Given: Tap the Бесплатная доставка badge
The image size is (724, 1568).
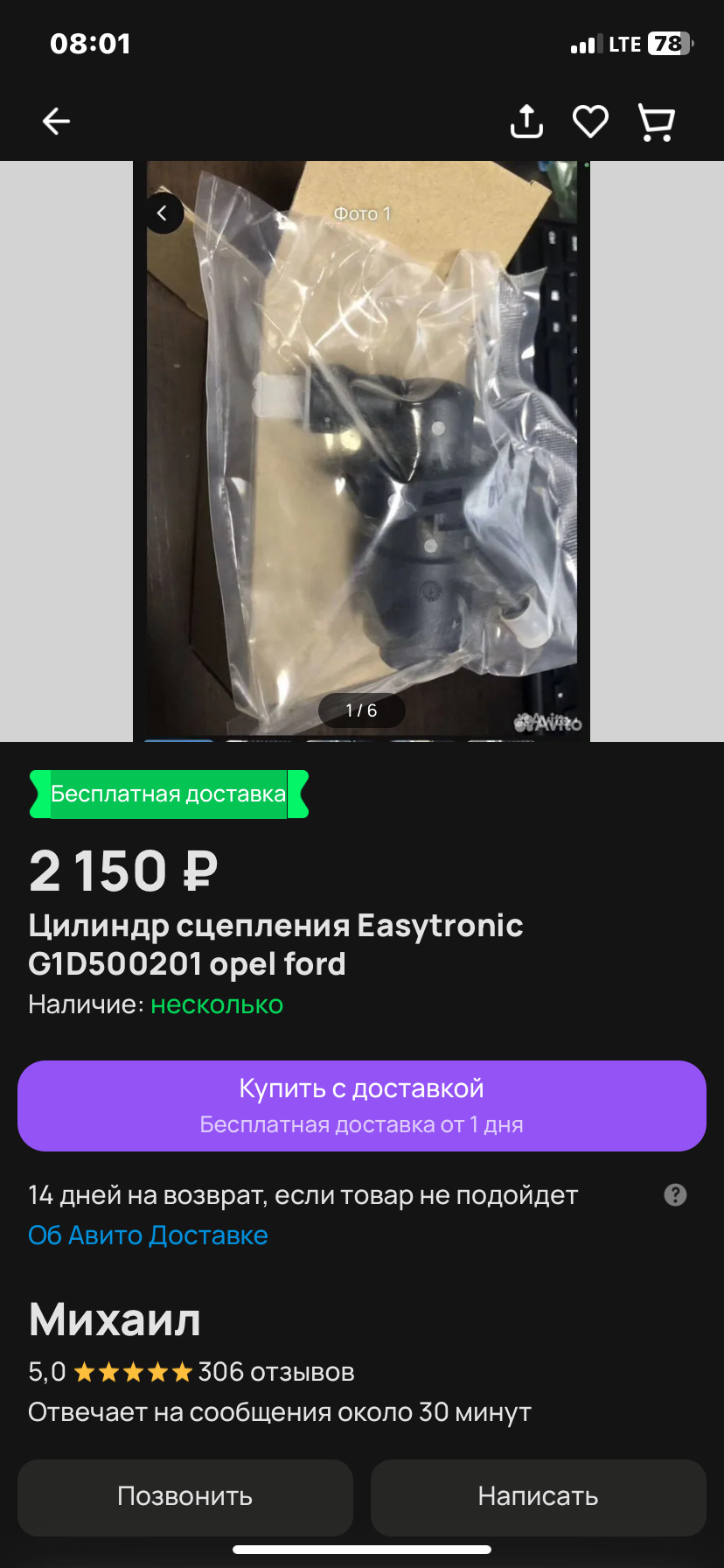Looking at the screenshot, I should click(168, 794).
